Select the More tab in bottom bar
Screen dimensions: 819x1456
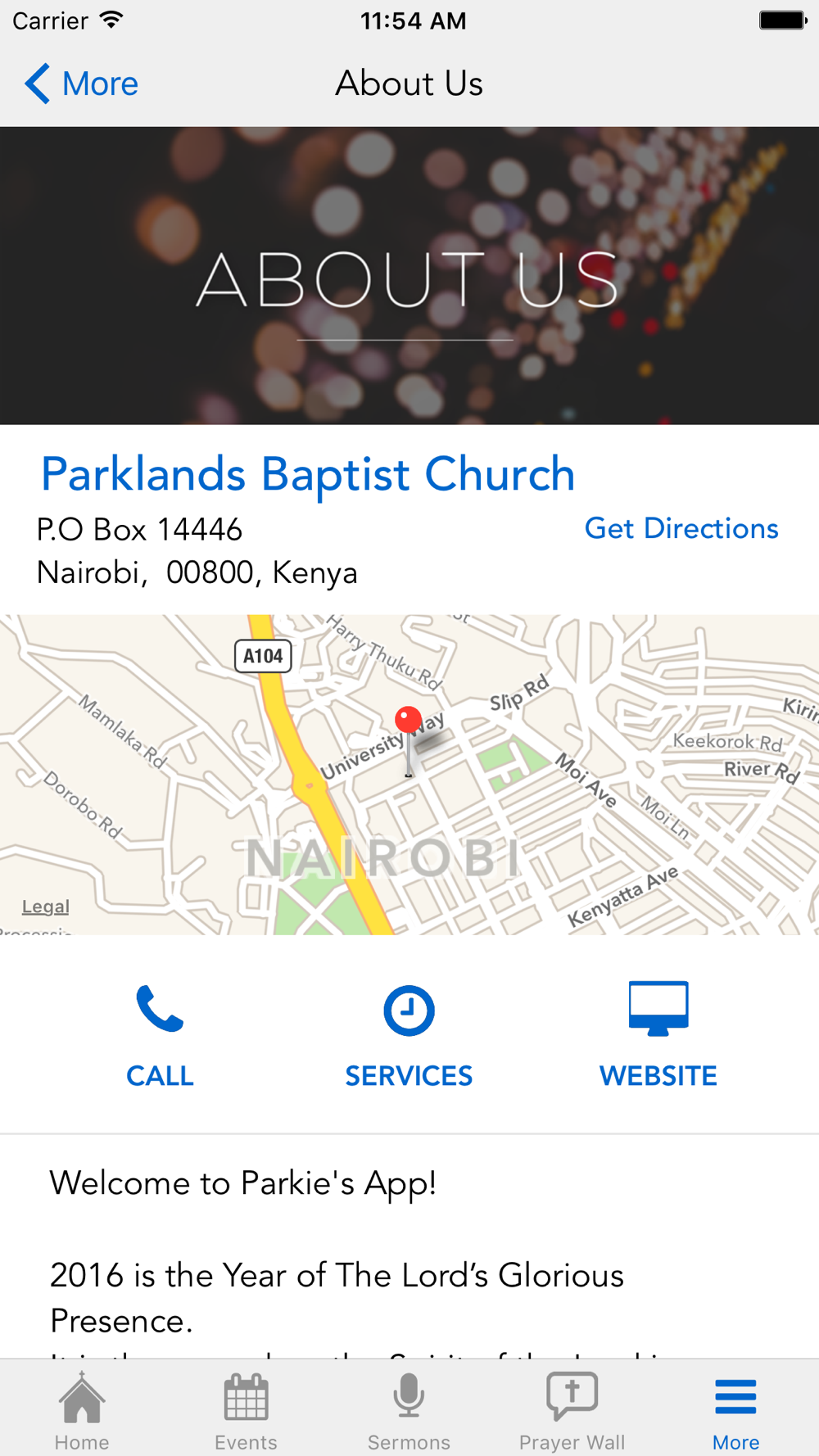click(735, 1410)
